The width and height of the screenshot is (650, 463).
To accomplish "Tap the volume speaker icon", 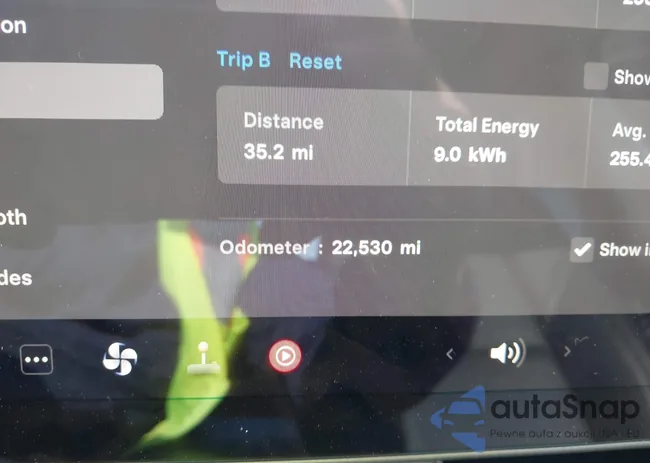I will [507, 353].
